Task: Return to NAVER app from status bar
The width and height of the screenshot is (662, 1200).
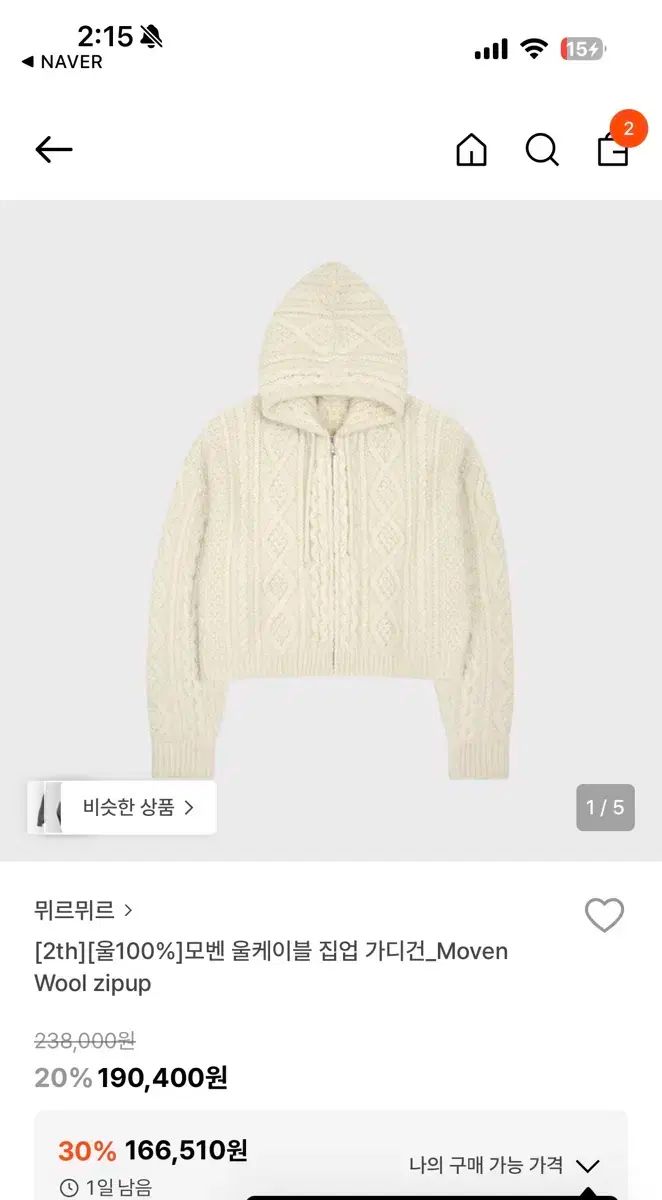Action: pyautogui.click(x=62, y=62)
